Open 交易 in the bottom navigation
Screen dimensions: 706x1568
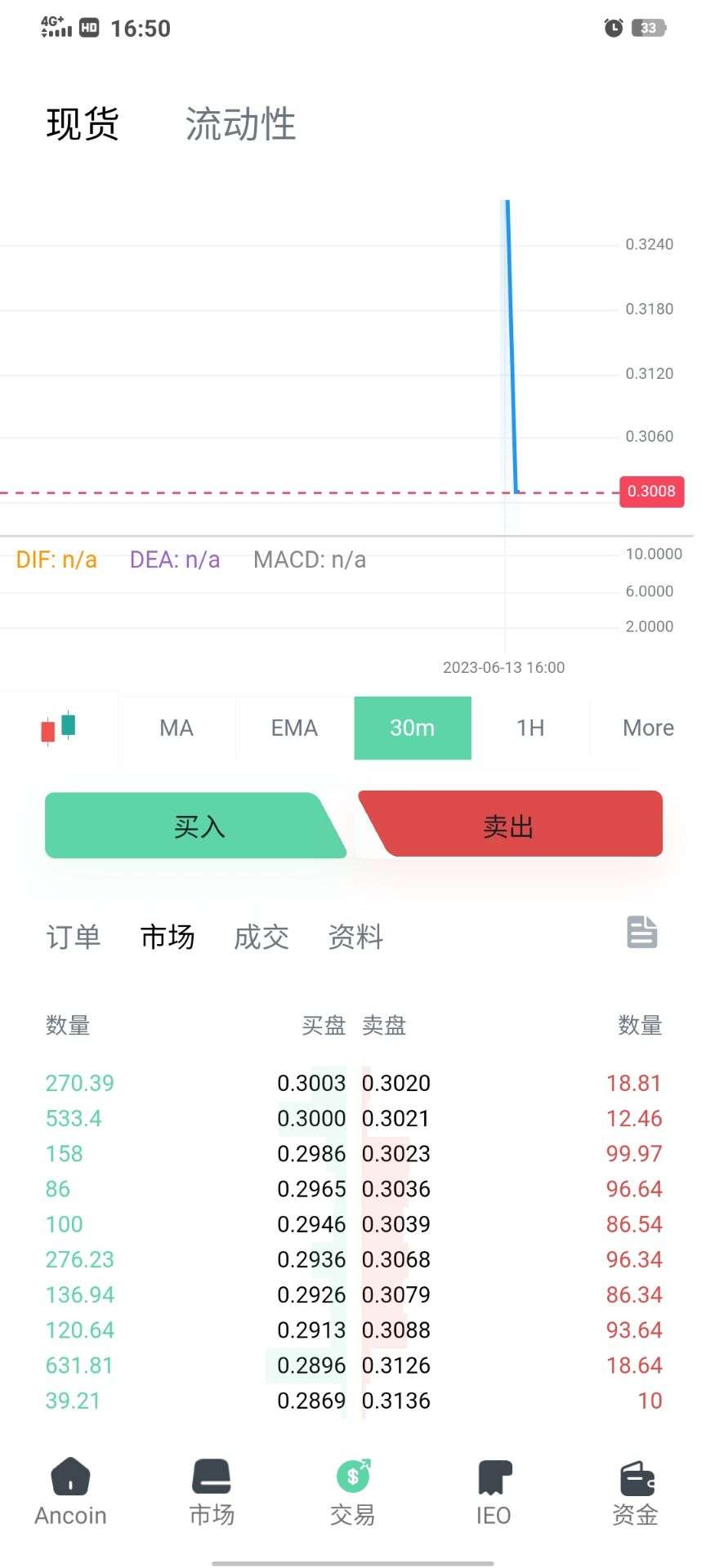click(353, 1492)
